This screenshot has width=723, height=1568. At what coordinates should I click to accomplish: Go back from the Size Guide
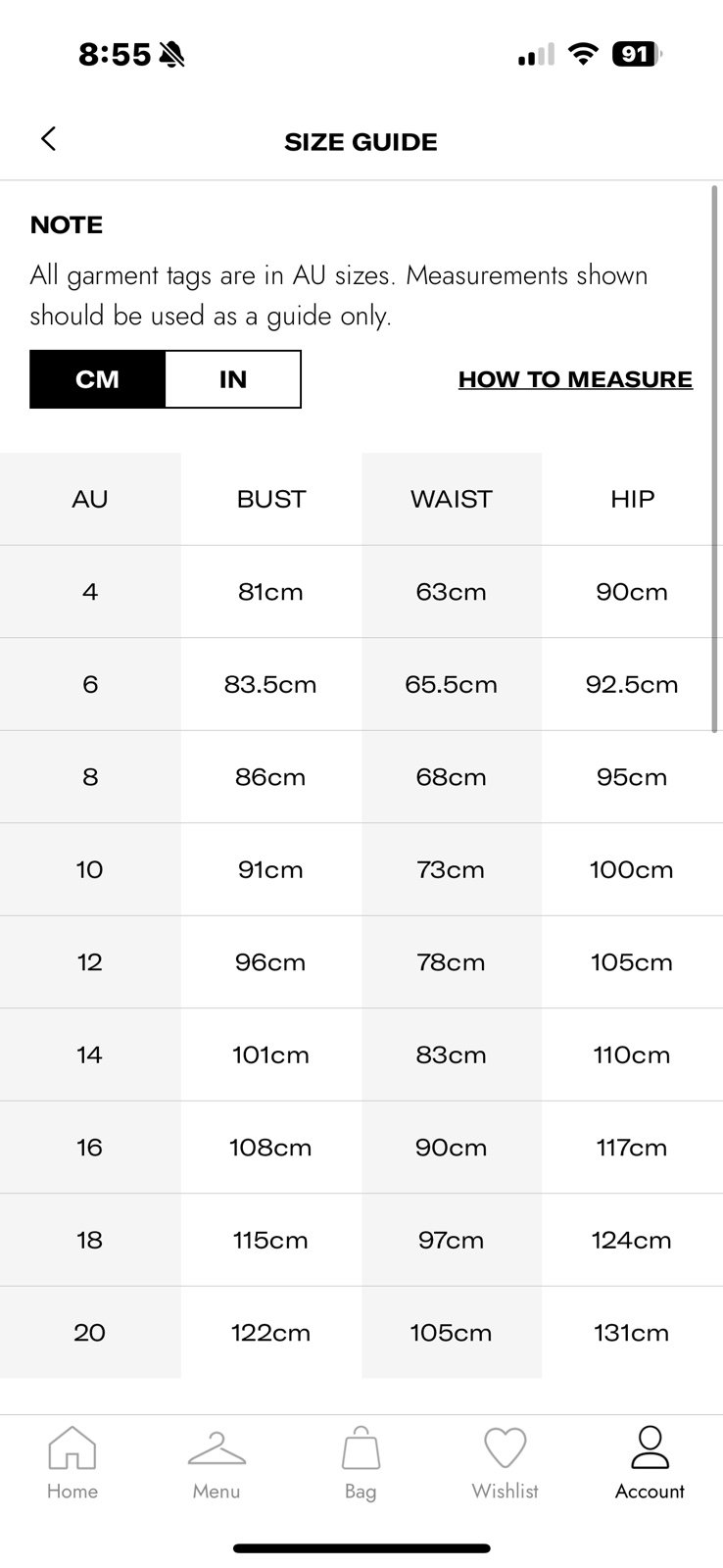[49, 139]
